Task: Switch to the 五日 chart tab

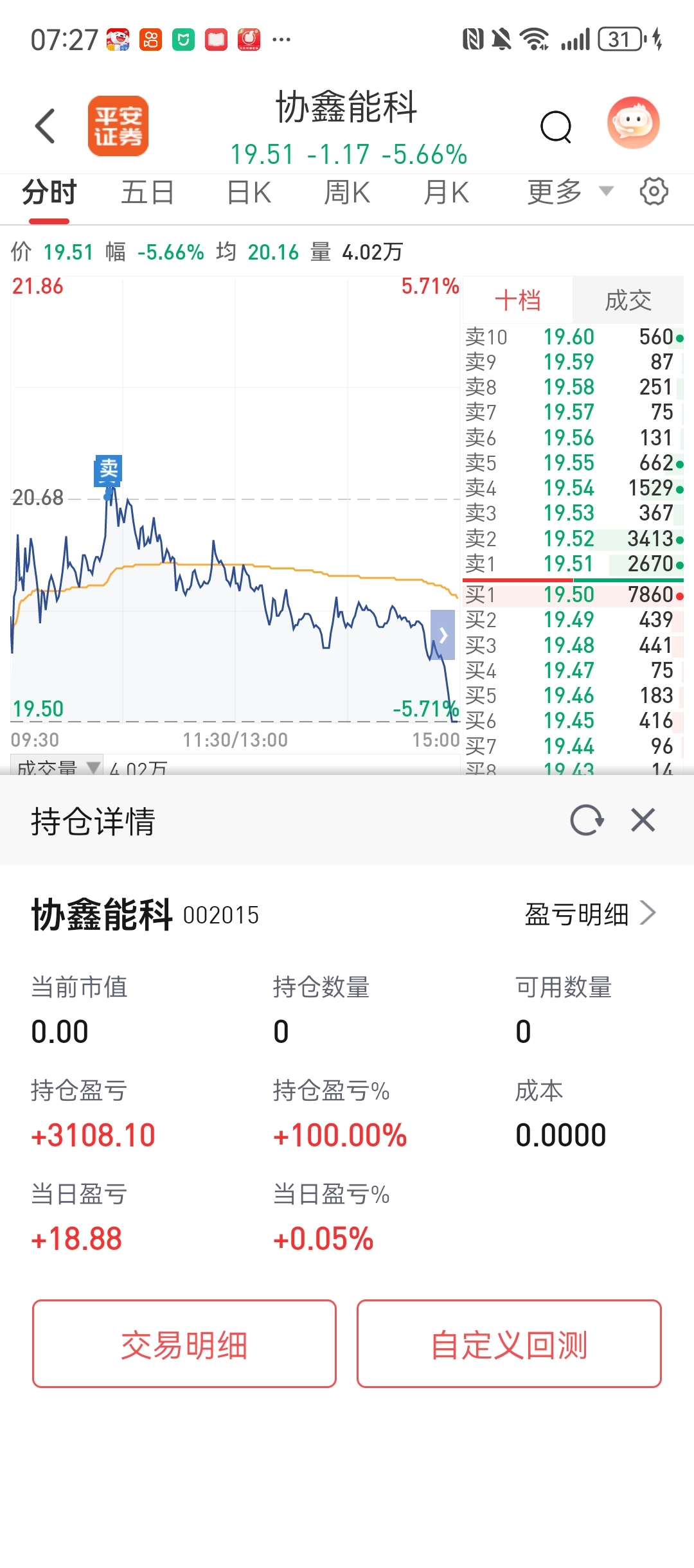Action: 148,192
